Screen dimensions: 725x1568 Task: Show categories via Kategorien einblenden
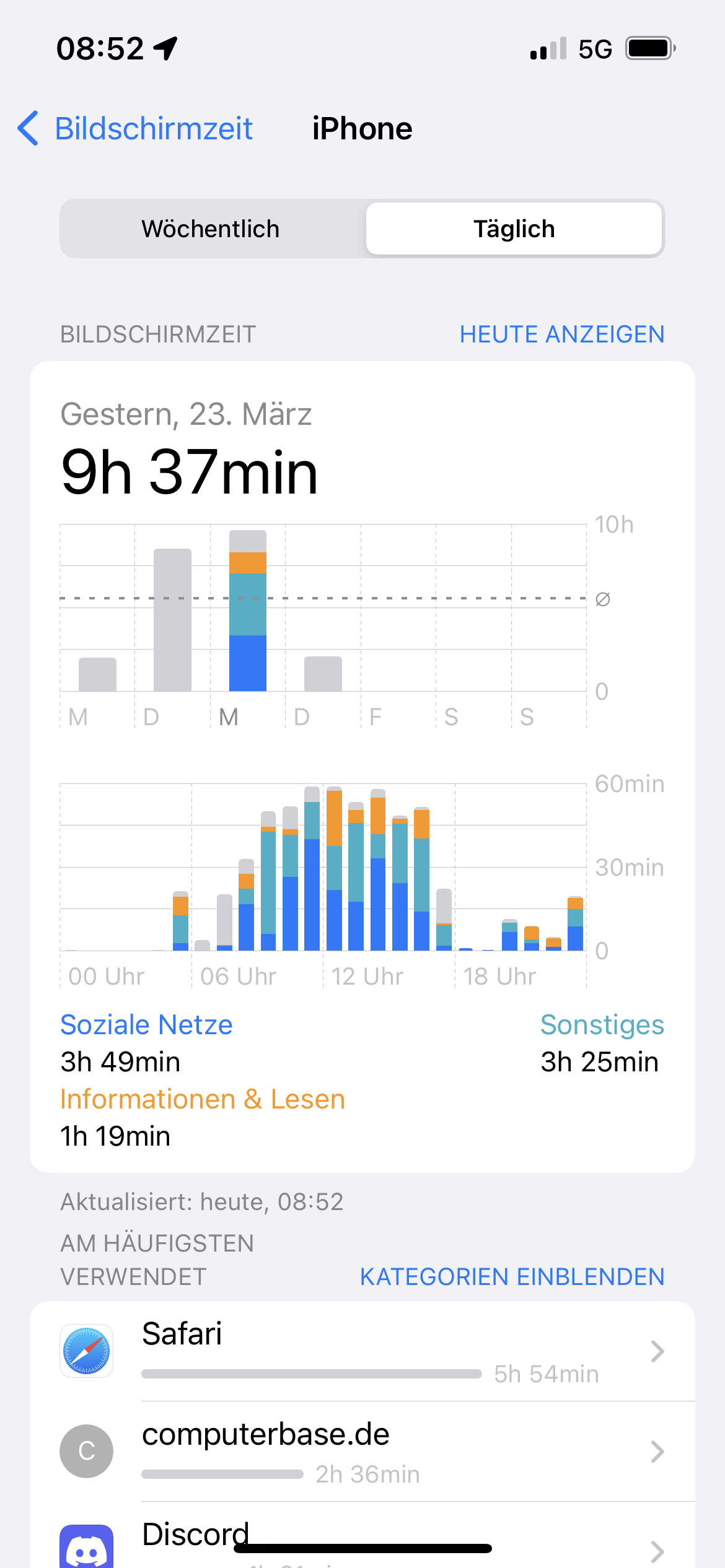[512, 1276]
